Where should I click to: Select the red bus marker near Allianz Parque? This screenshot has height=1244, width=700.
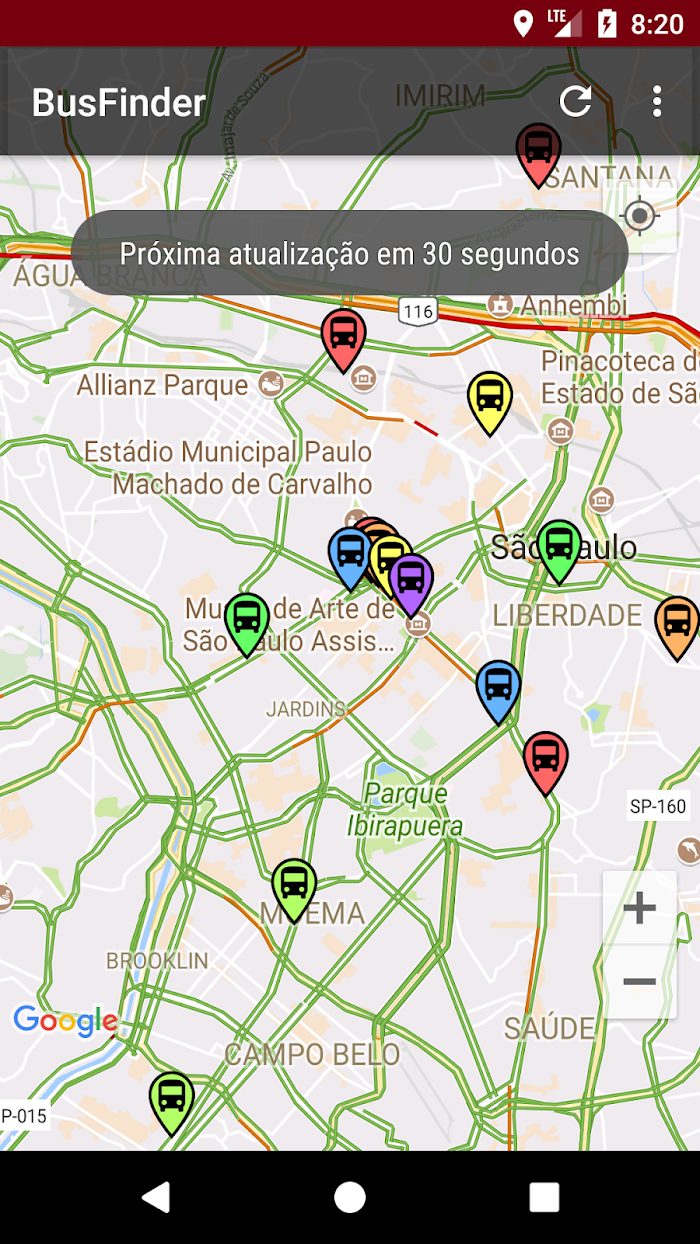tap(343, 340)
